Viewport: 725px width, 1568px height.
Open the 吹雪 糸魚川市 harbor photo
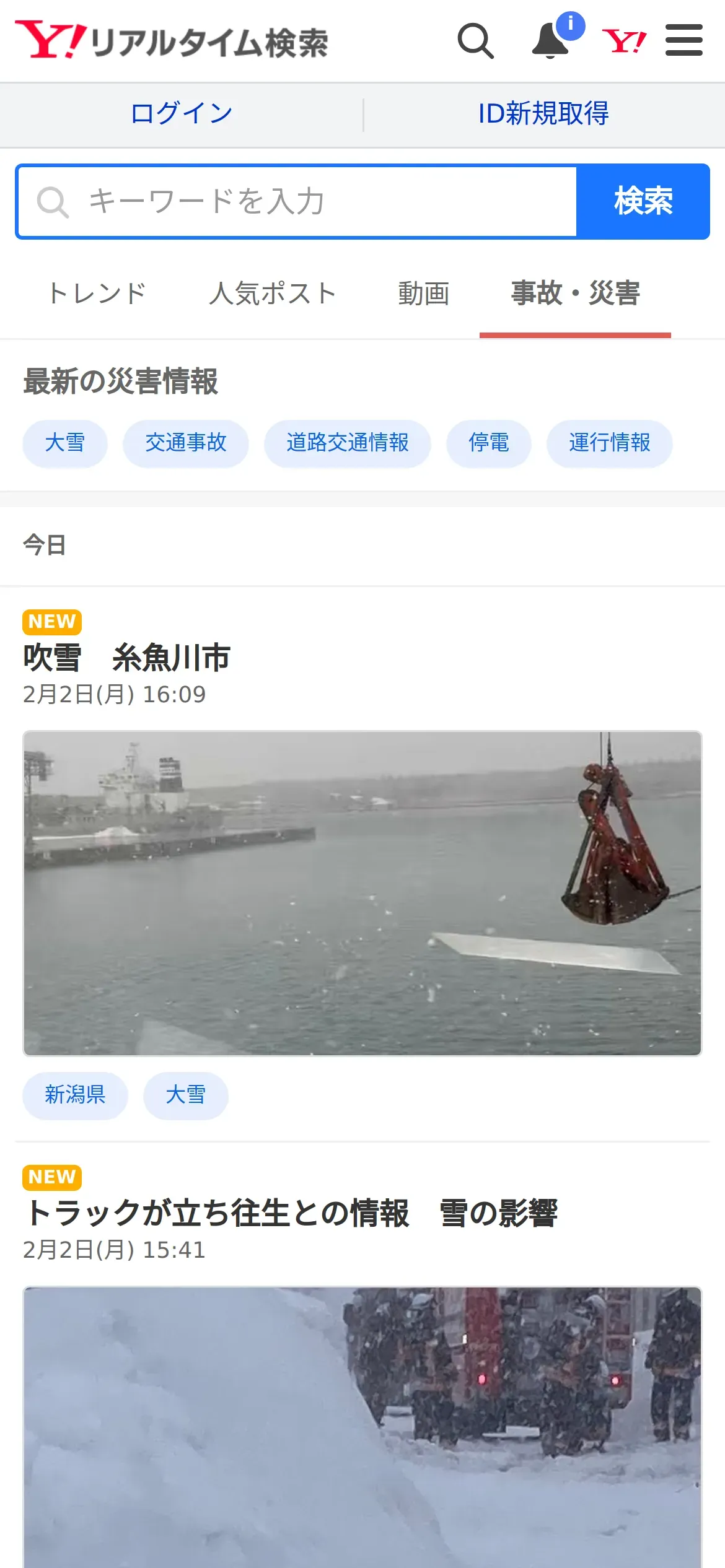pos(362,893)
